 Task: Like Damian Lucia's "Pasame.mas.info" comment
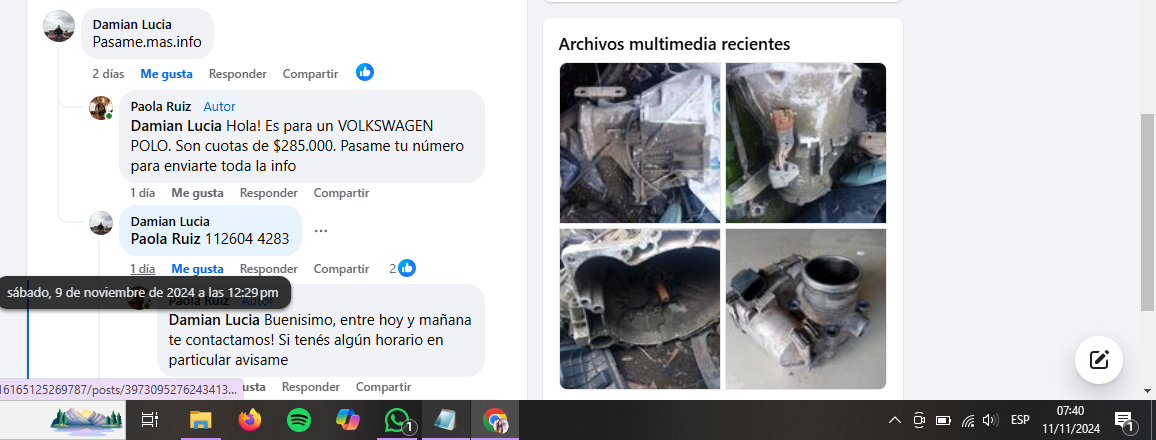166,74
